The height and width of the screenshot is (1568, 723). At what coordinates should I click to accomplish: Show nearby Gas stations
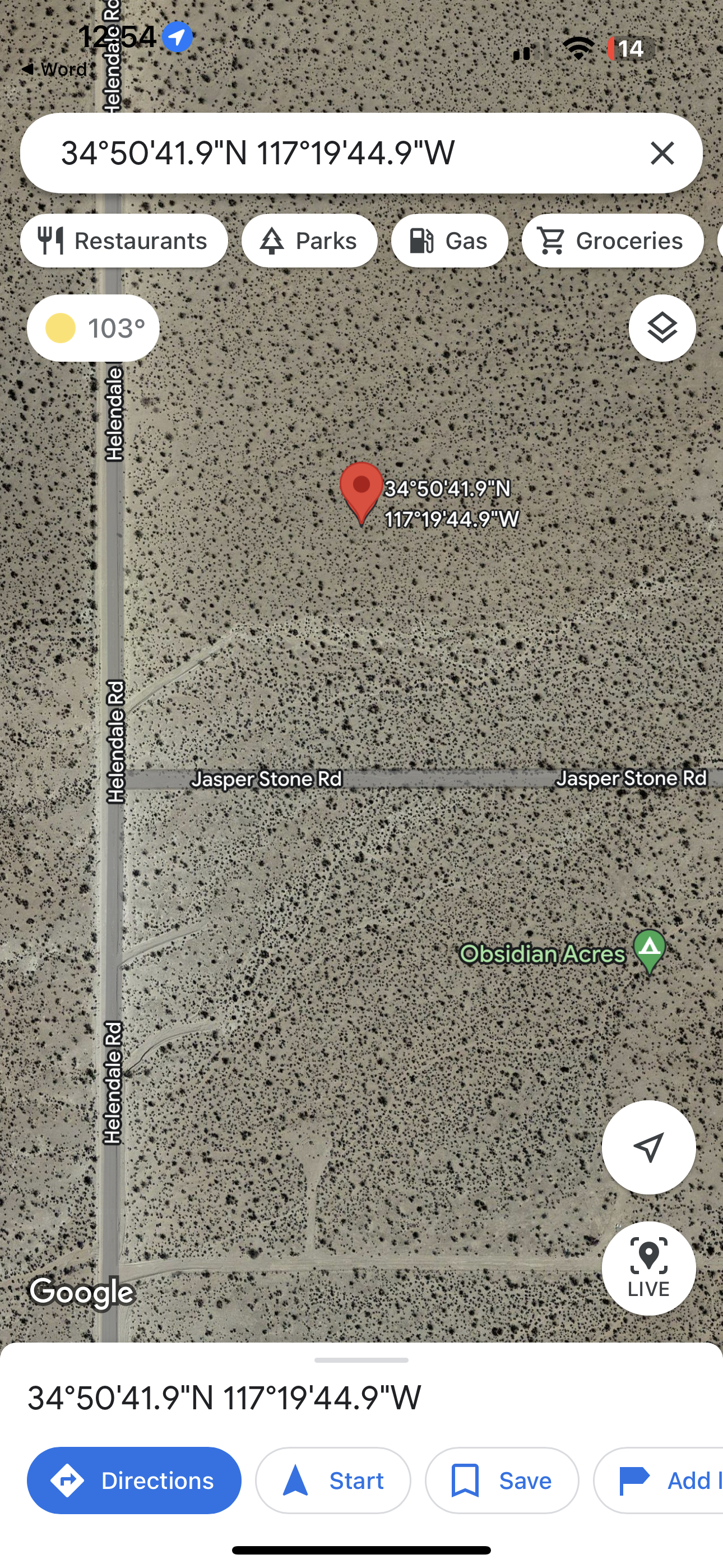pyautogui.click(x=449, y=241)
